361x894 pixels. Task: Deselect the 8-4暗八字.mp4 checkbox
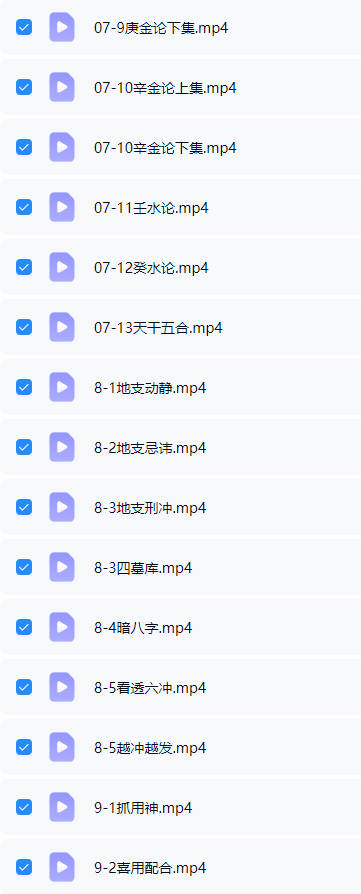(24, 628)
